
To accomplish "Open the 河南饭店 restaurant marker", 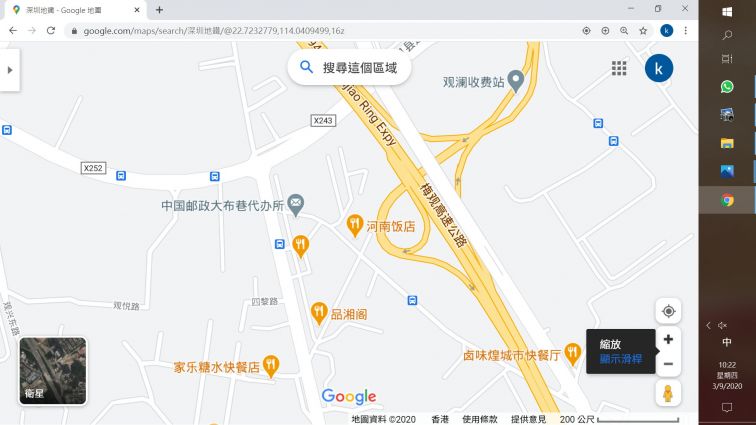I will 354,226.
